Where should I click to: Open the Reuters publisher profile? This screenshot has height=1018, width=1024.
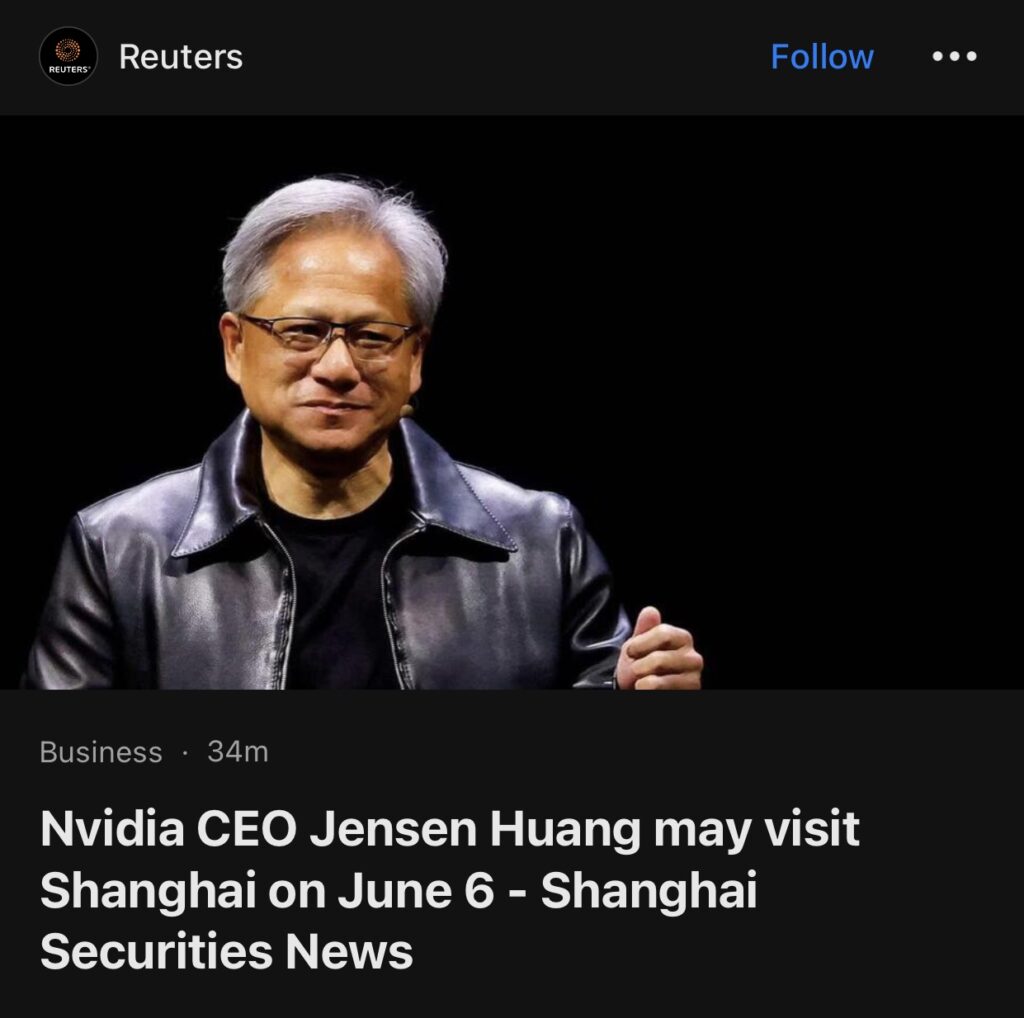[x=180, y=57]
